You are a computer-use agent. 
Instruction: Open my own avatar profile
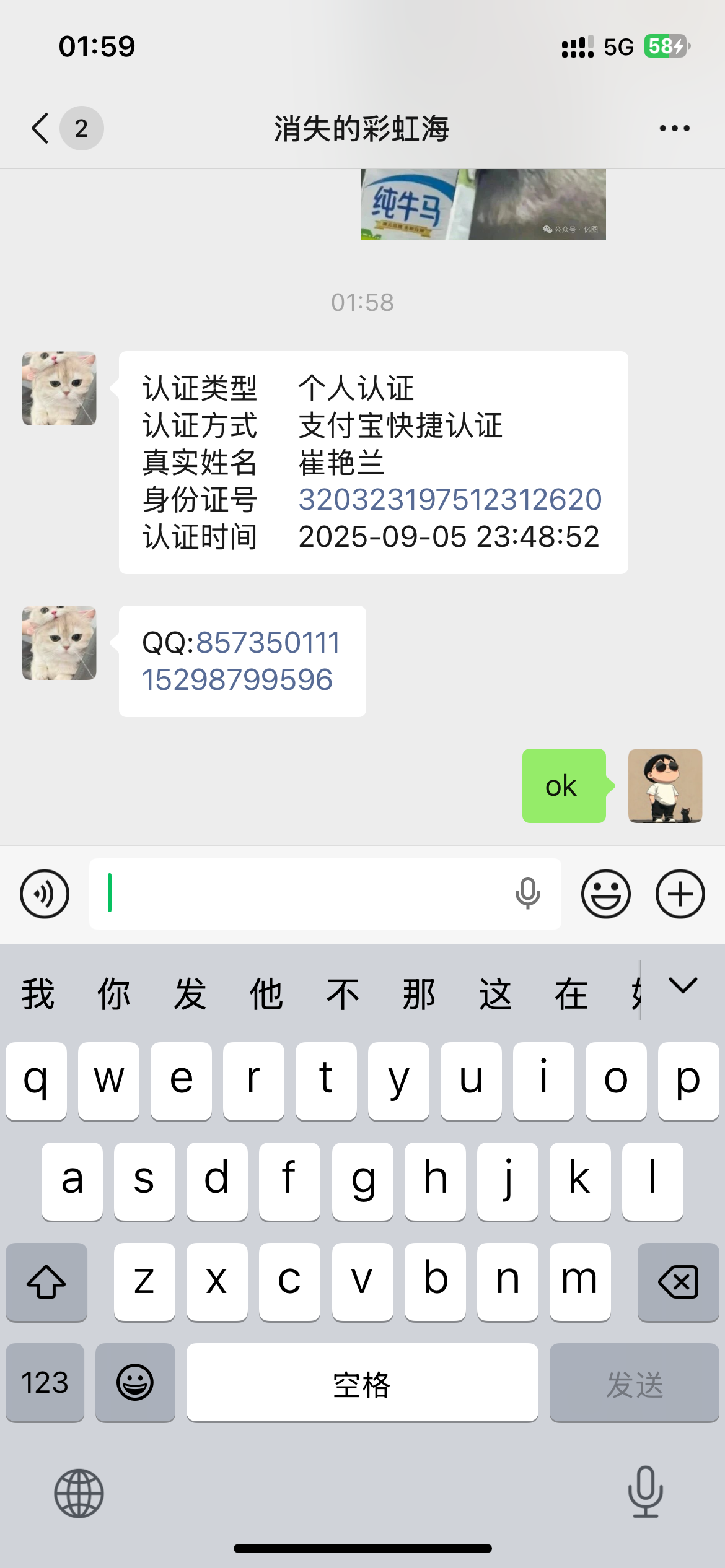pos(665,785)
